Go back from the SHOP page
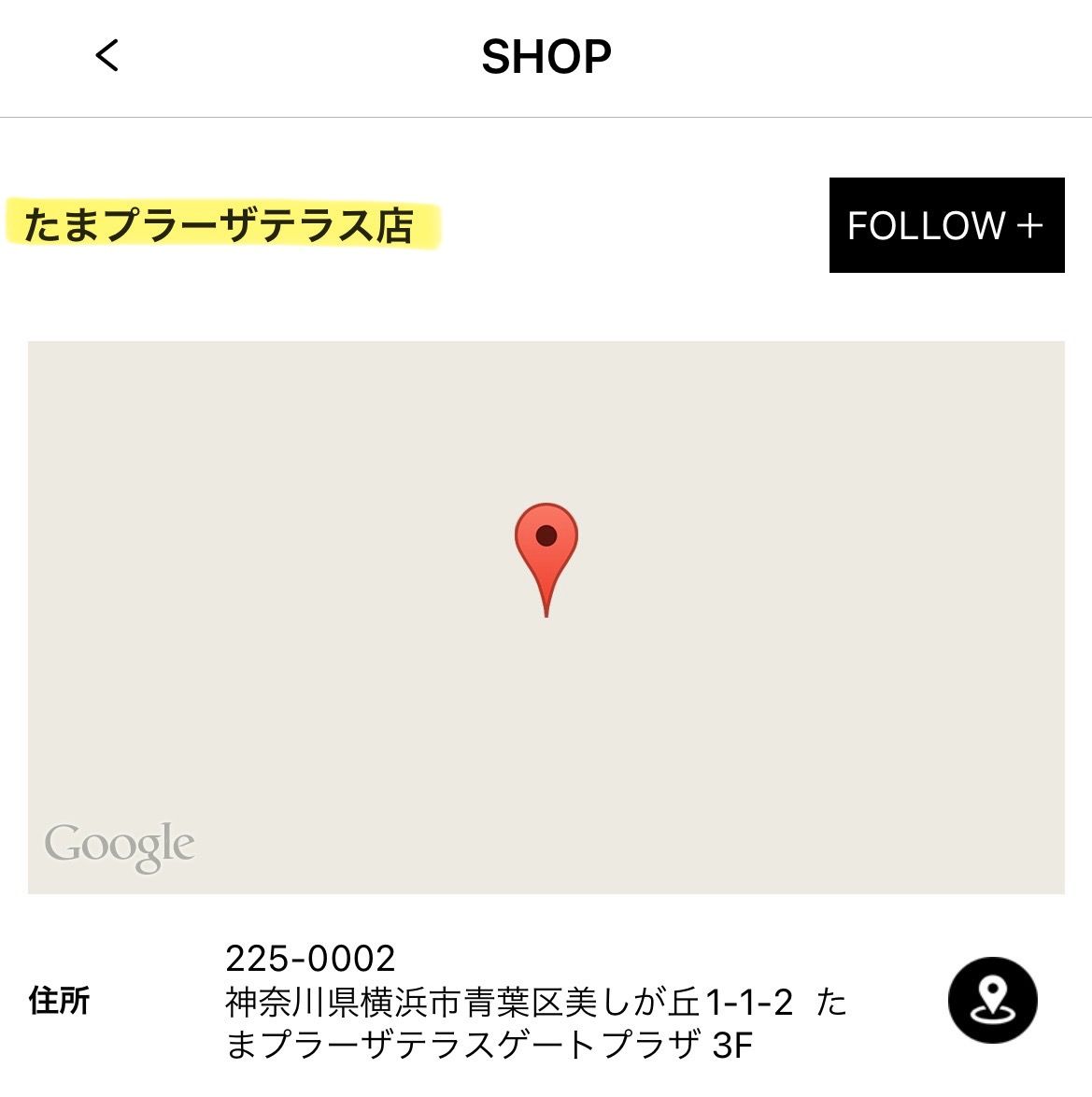The image size is (1092, 1097). 107,56
